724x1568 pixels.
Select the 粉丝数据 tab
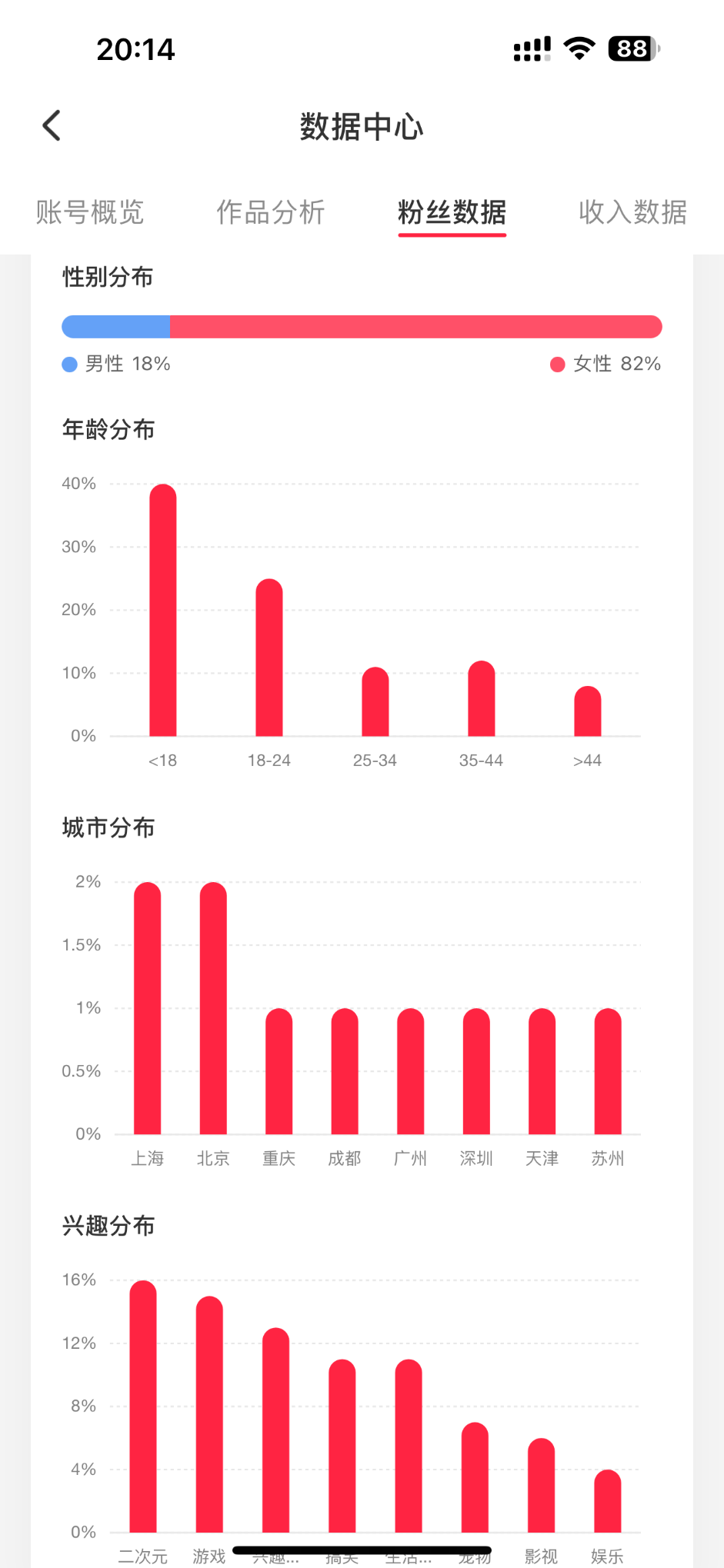[x=452, y=212]
